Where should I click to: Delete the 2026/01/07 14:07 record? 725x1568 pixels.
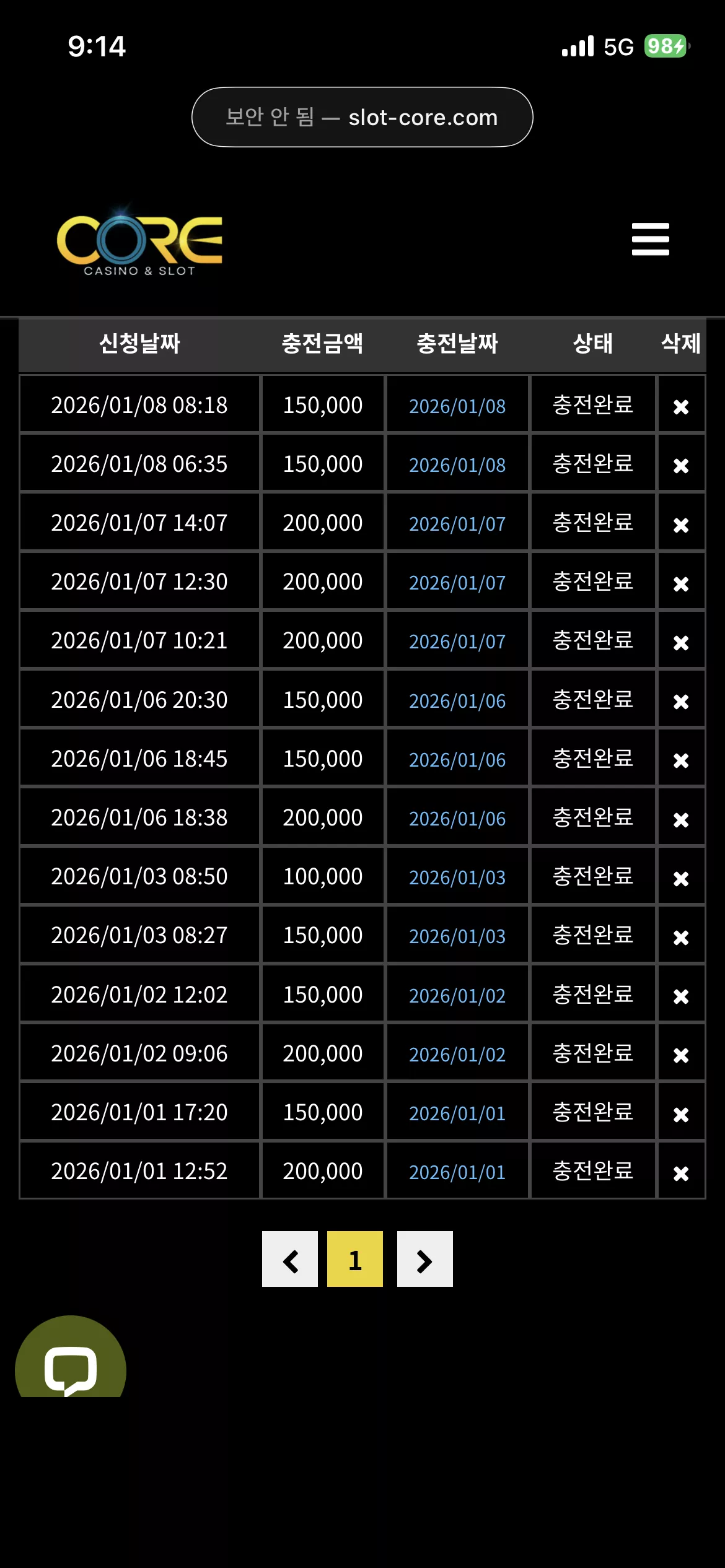click(x=681, y=525)
